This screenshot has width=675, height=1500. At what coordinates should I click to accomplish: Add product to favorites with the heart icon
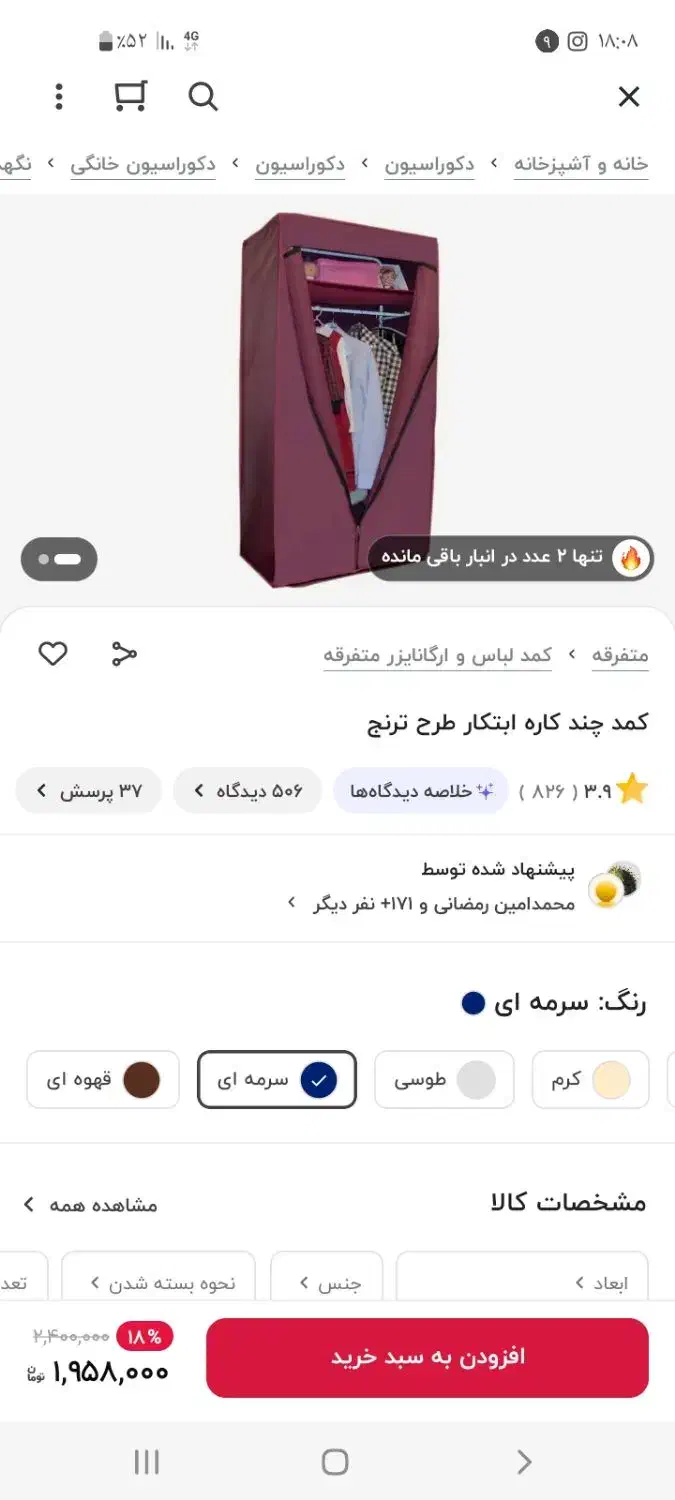(x=53, y=654)
